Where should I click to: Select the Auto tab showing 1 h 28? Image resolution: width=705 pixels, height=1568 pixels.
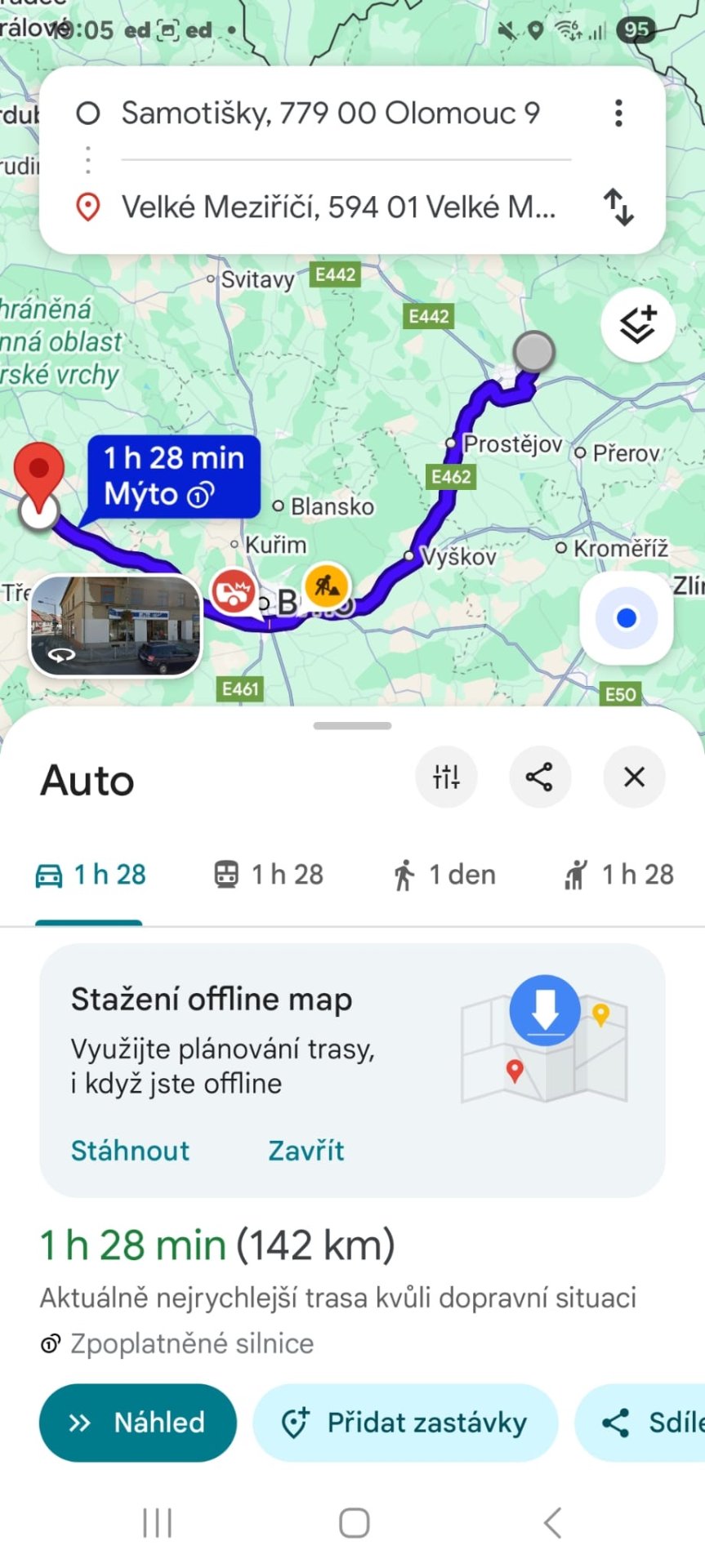click(x=90, y=874)
